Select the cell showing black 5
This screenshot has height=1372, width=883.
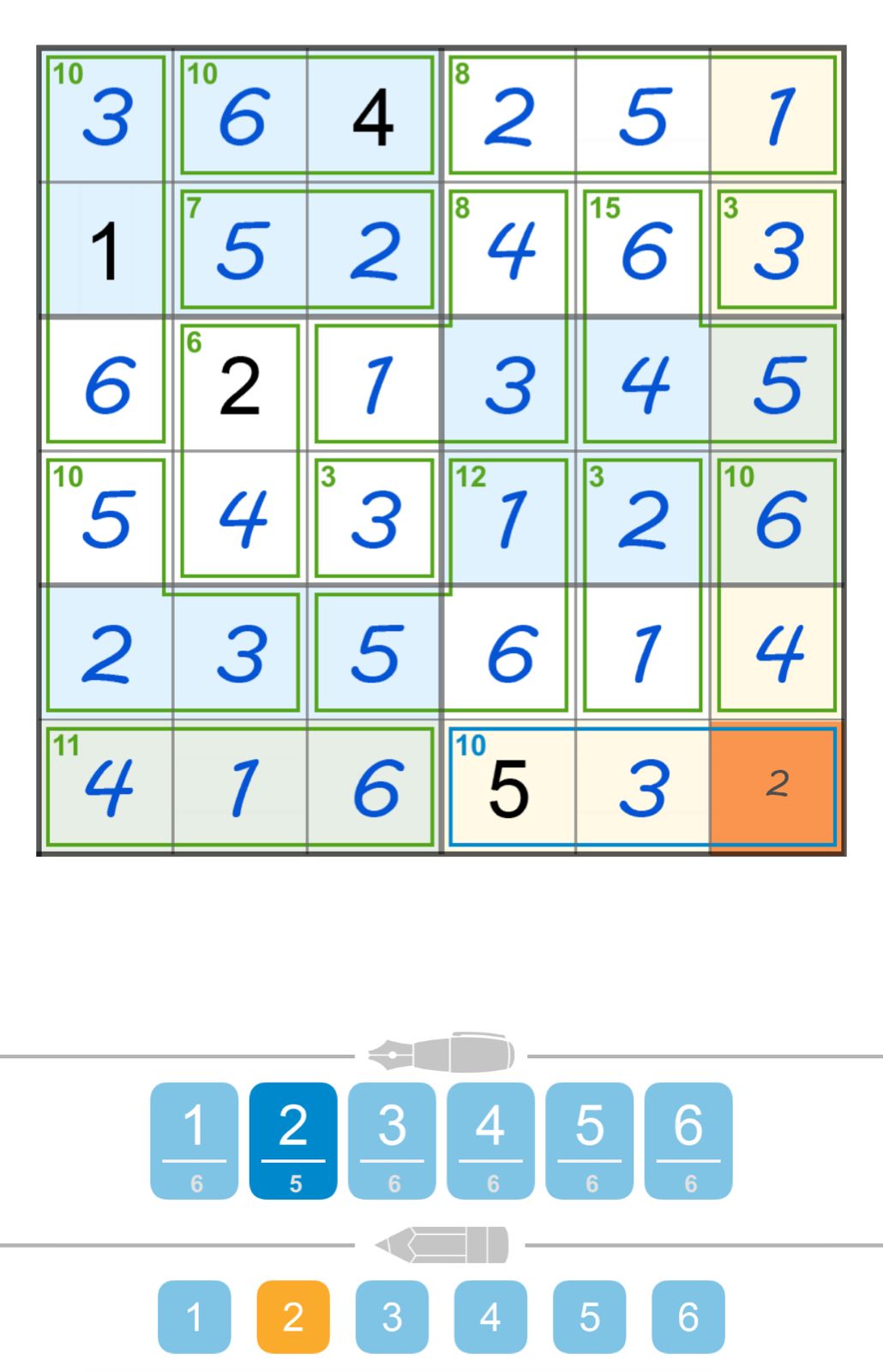pyautogui.click(x=507, y=786)
